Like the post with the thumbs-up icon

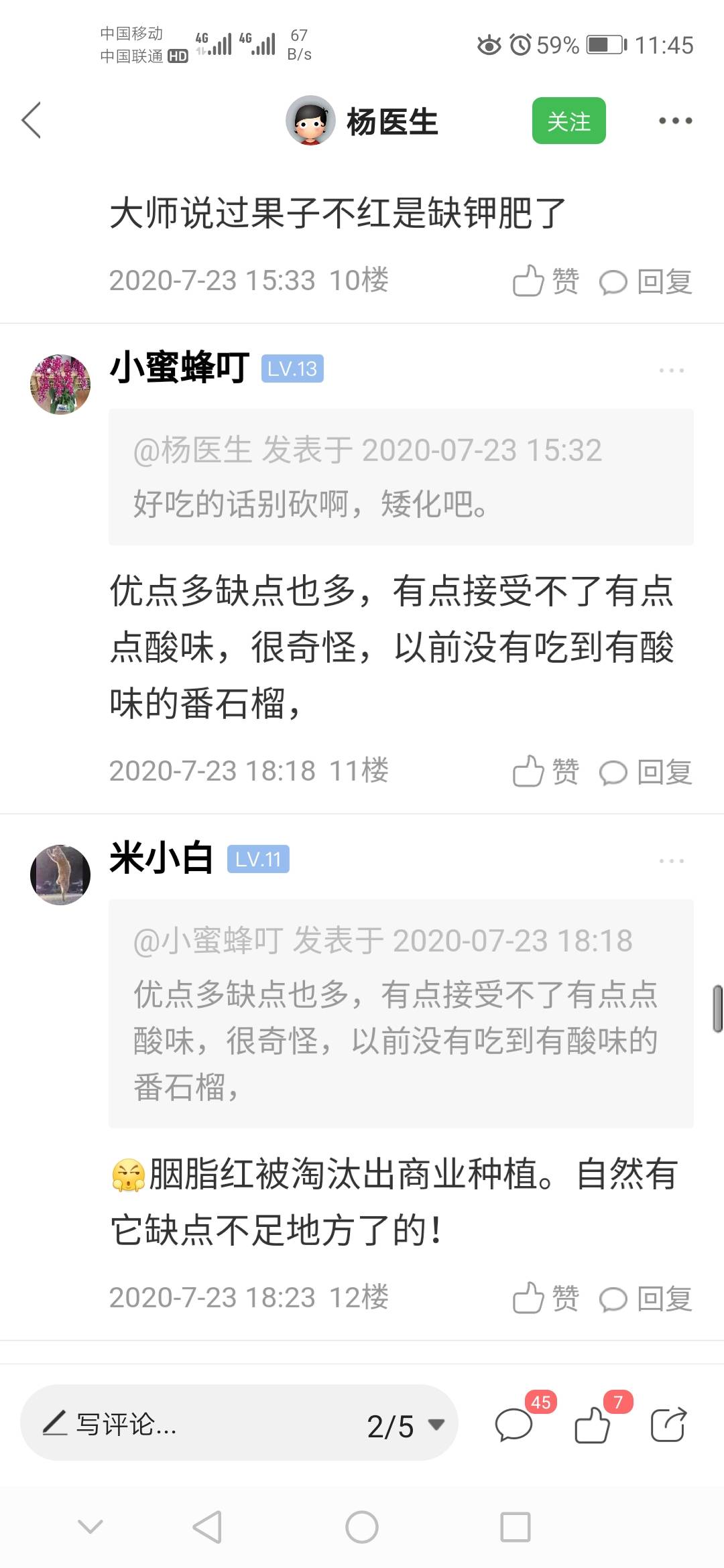[x=592, y=1424]
